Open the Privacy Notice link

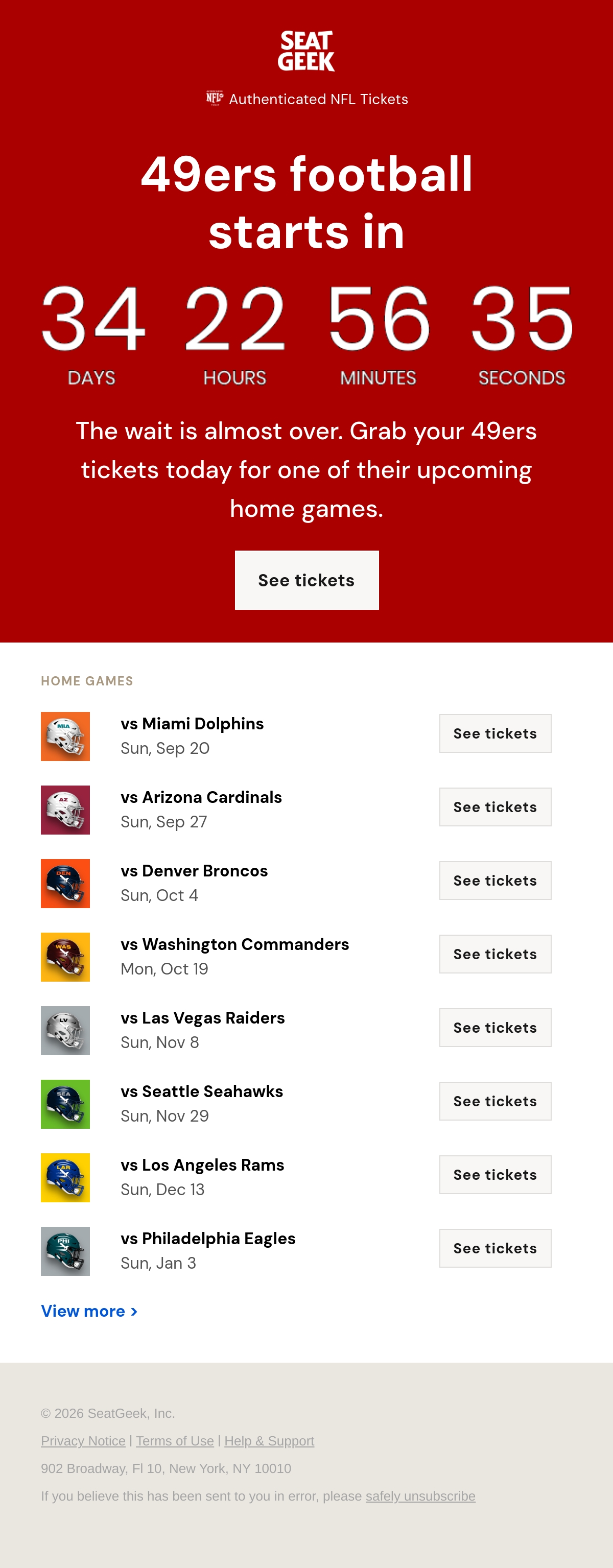[x=83, y=1441]
